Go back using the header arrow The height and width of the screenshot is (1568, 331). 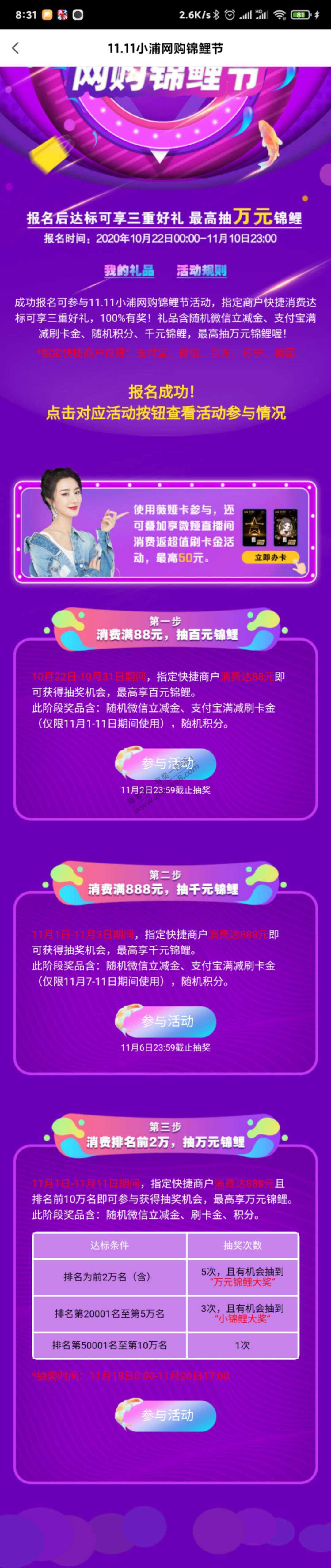coord(16,48)
